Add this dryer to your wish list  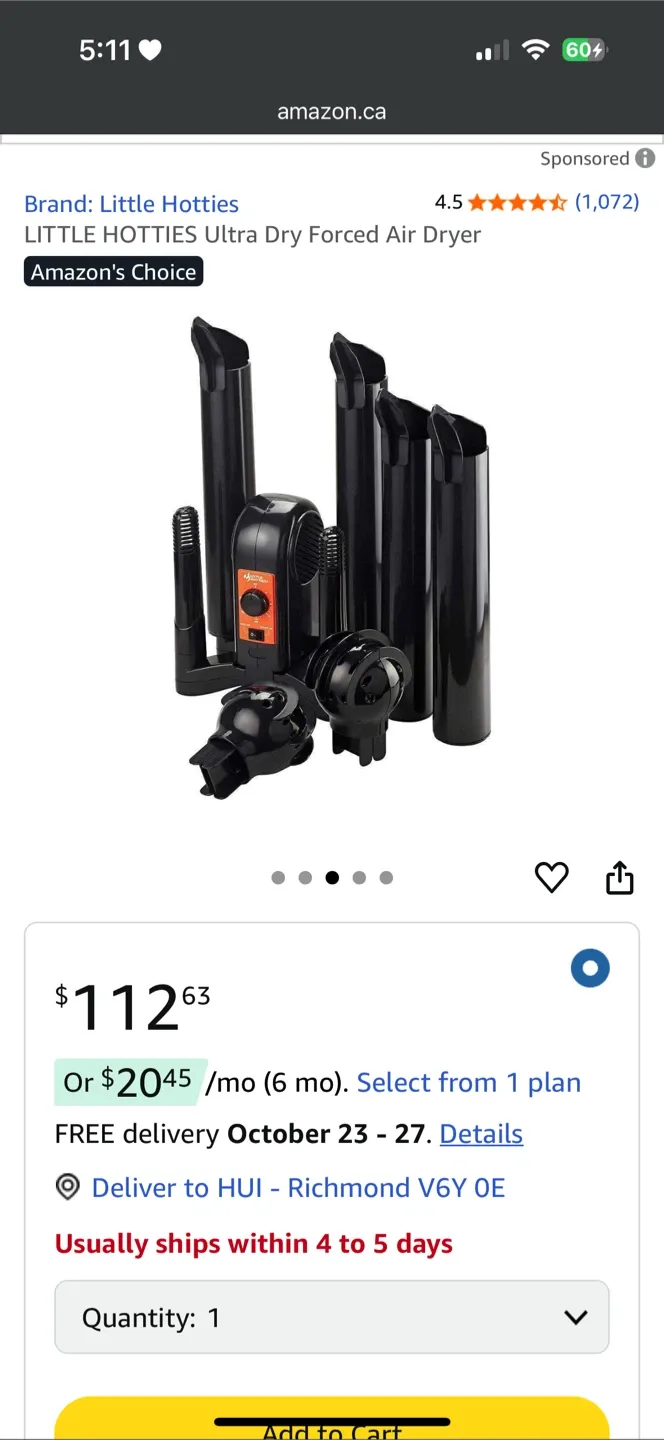[551, 877]
